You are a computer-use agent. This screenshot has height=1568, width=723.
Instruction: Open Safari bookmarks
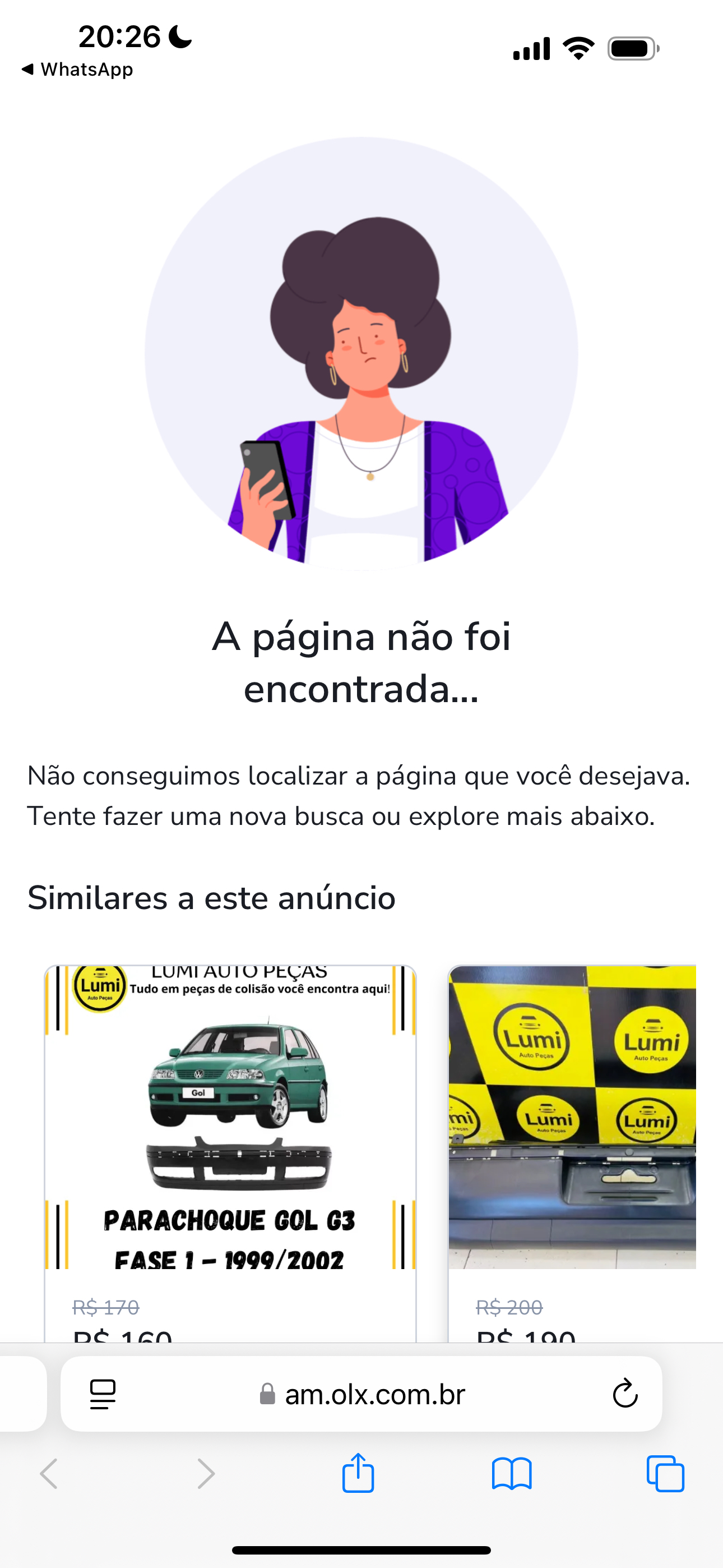click(511, 1474)
